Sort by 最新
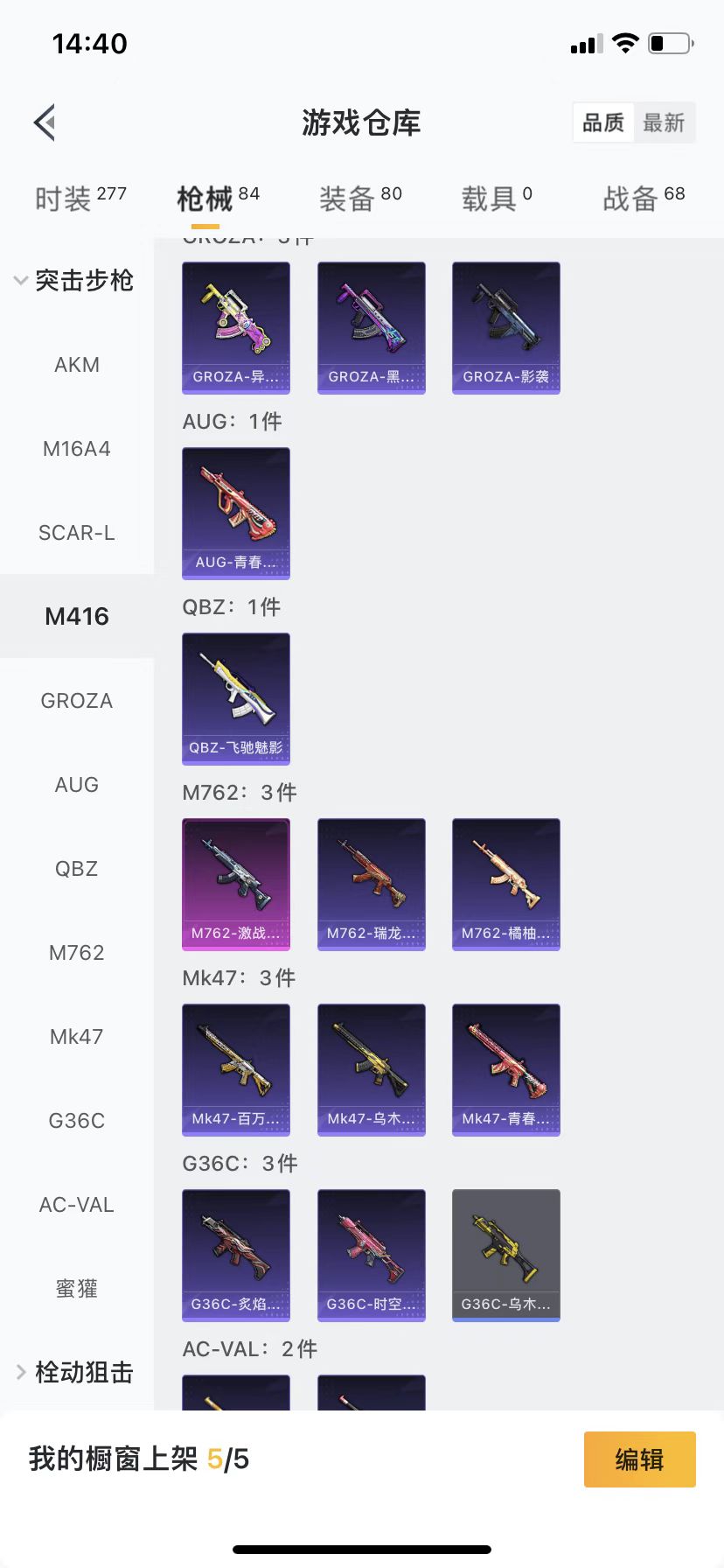724x1568 pixels. (x=664, y=122)
